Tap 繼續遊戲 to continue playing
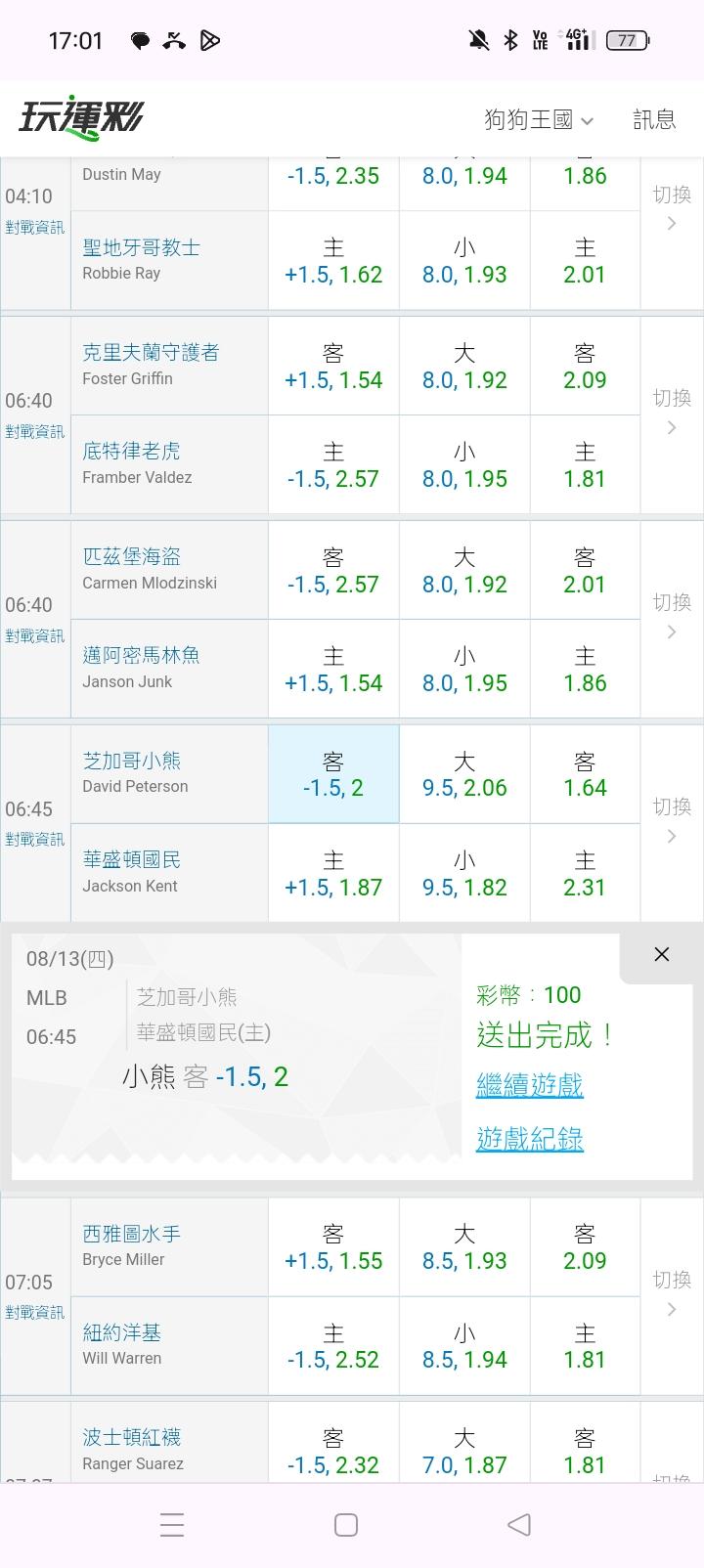This screenshot has height=1568, width=704. click(x=529, y=1085)
